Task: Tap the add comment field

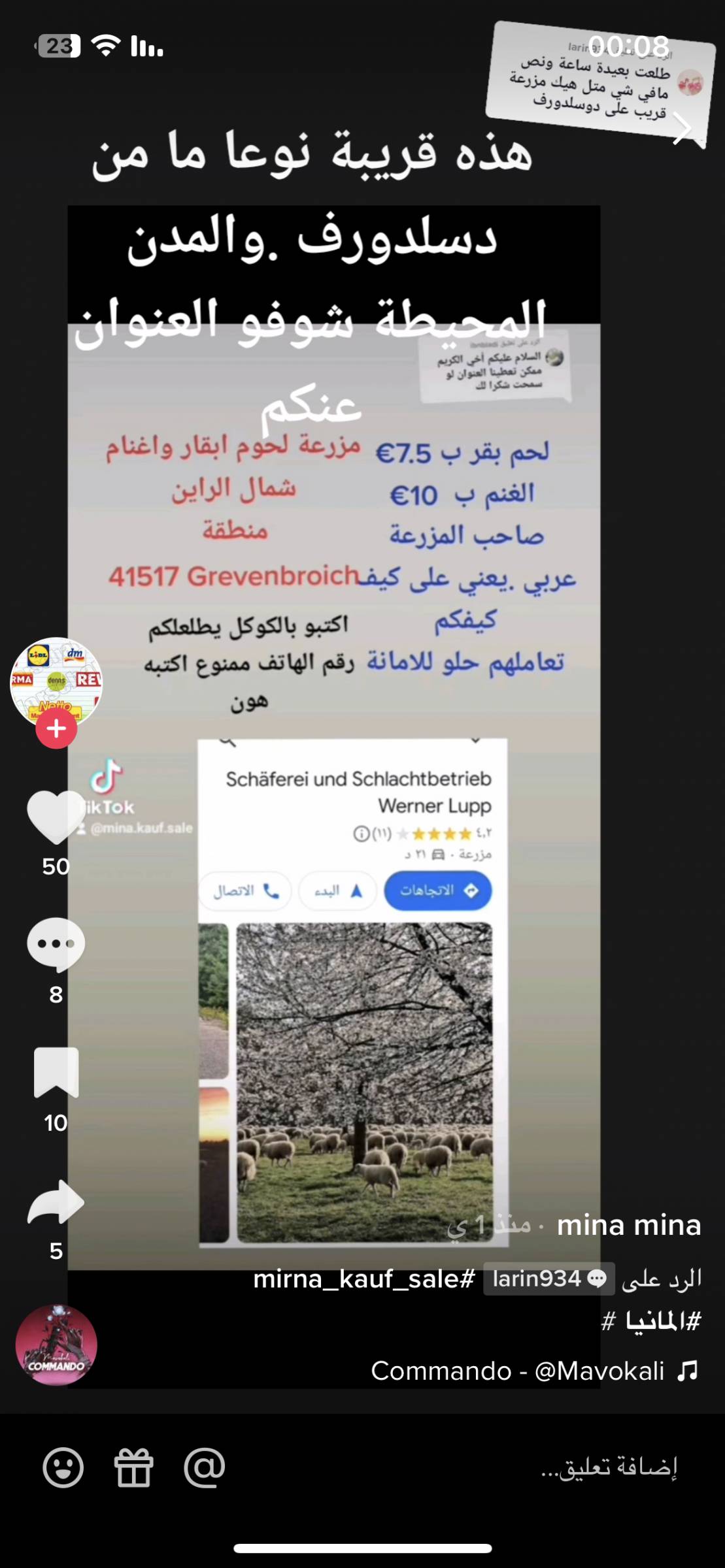Action: tap(608, 1467)
